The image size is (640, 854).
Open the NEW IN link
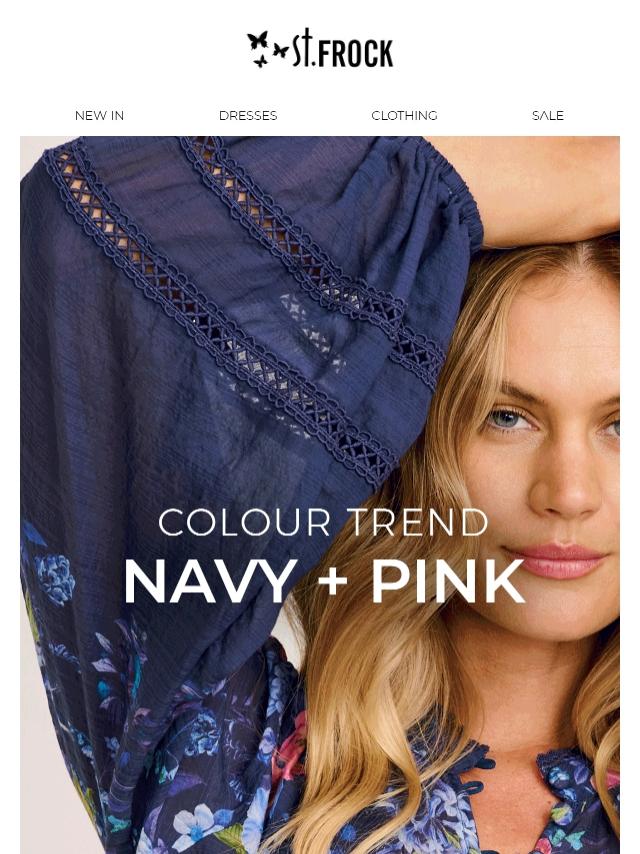tap(99, 116)
